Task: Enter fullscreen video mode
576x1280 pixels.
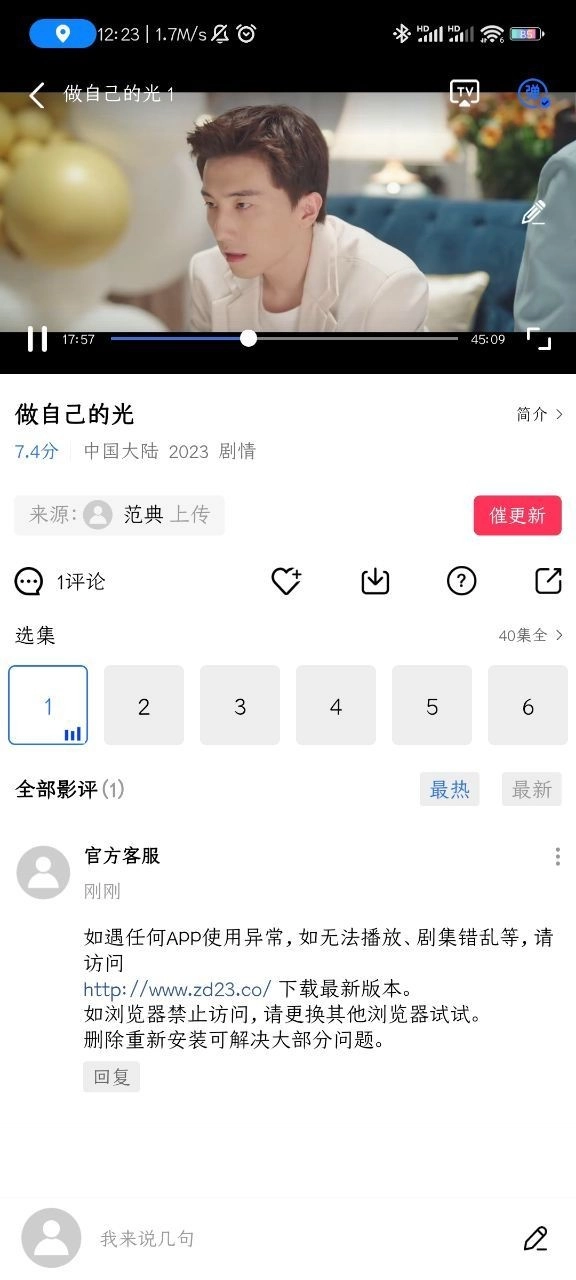Action: [538, 338]
